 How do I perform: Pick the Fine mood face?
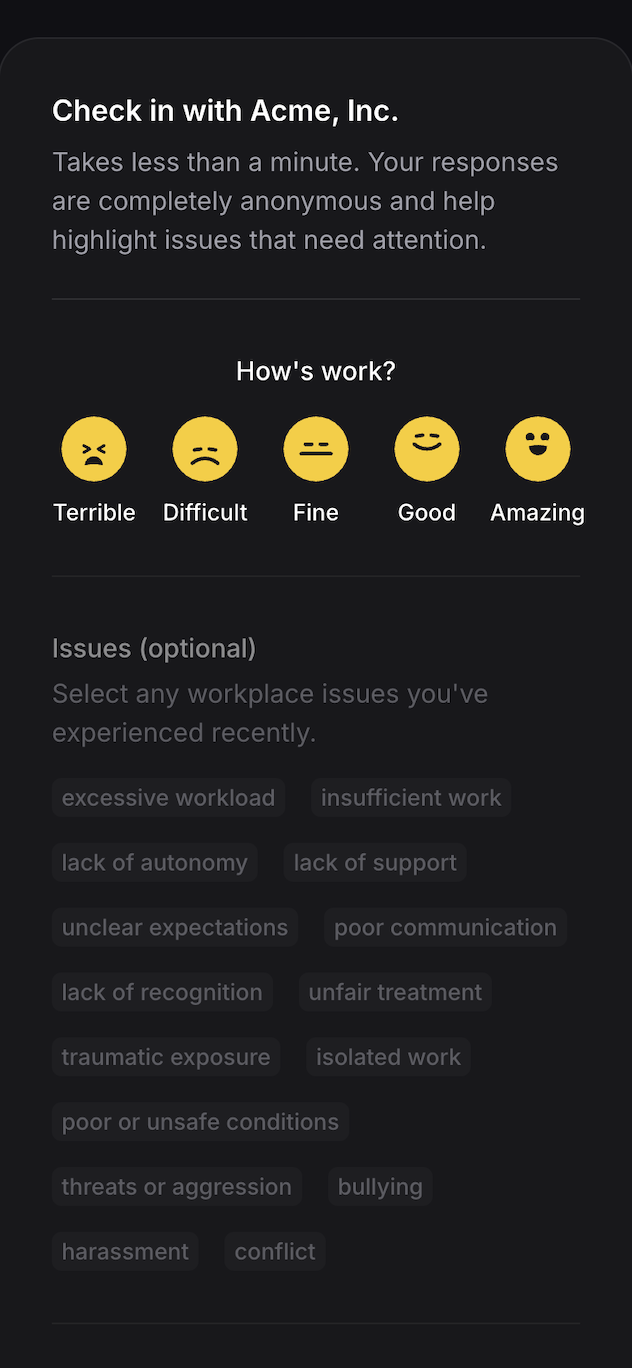click(316, 449)
